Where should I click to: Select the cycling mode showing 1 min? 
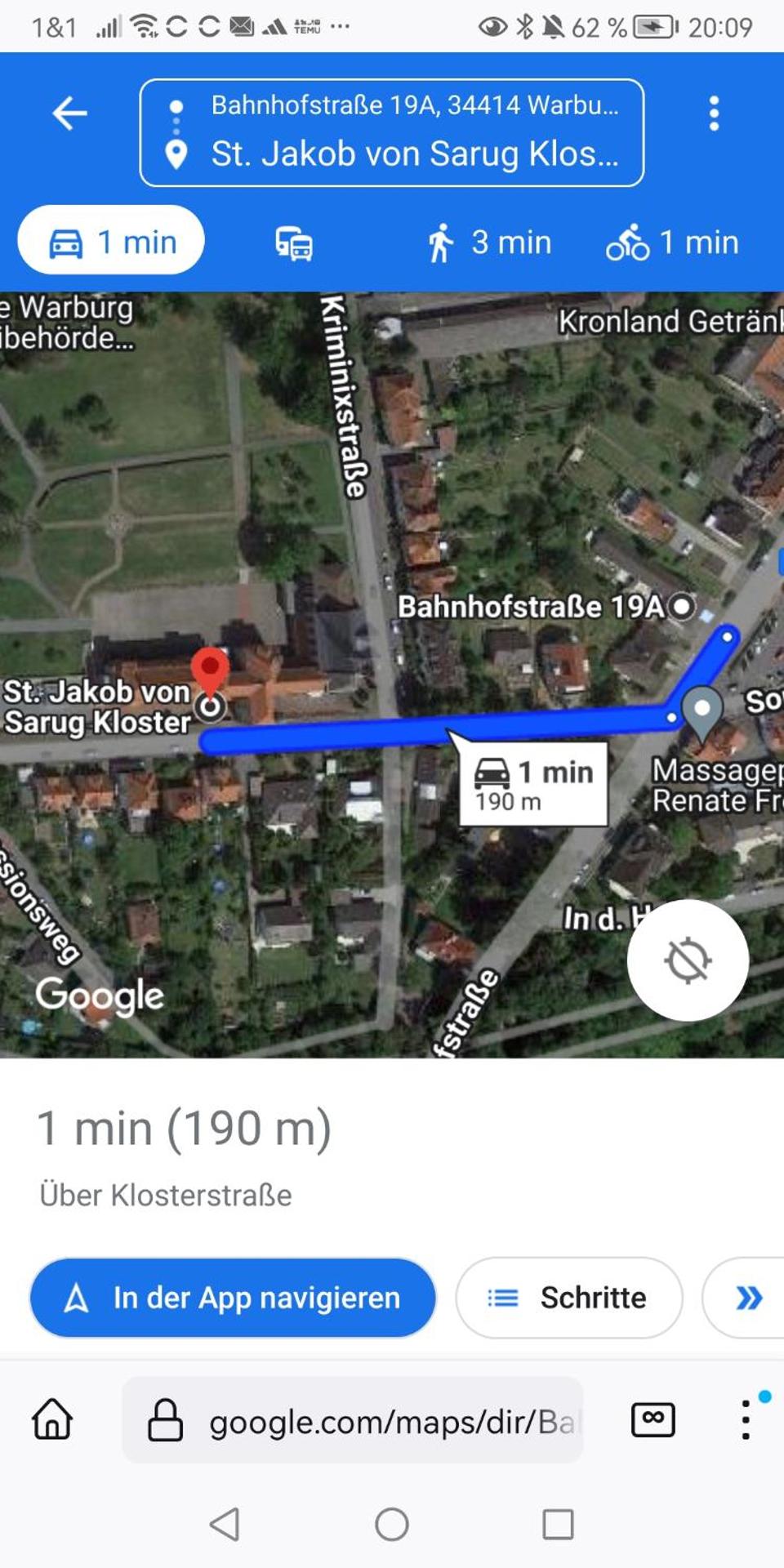pos(671,241)
